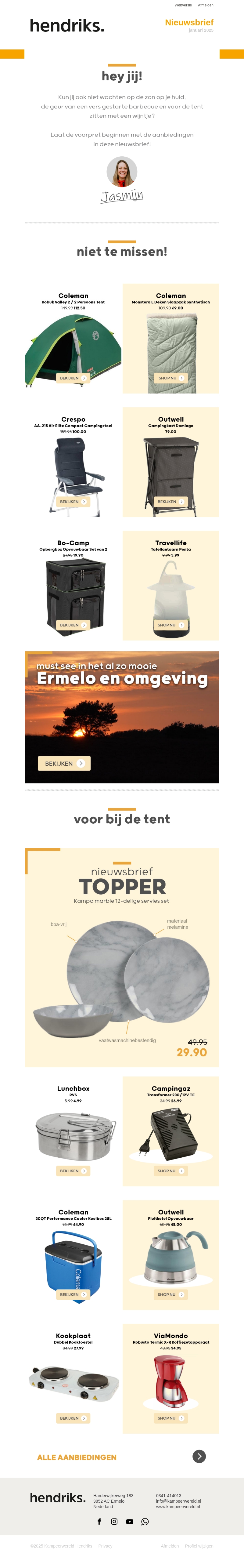This screenshot has width=244, height=1568.
Task: View the Crespo camping chair
Action: (73, 502)
